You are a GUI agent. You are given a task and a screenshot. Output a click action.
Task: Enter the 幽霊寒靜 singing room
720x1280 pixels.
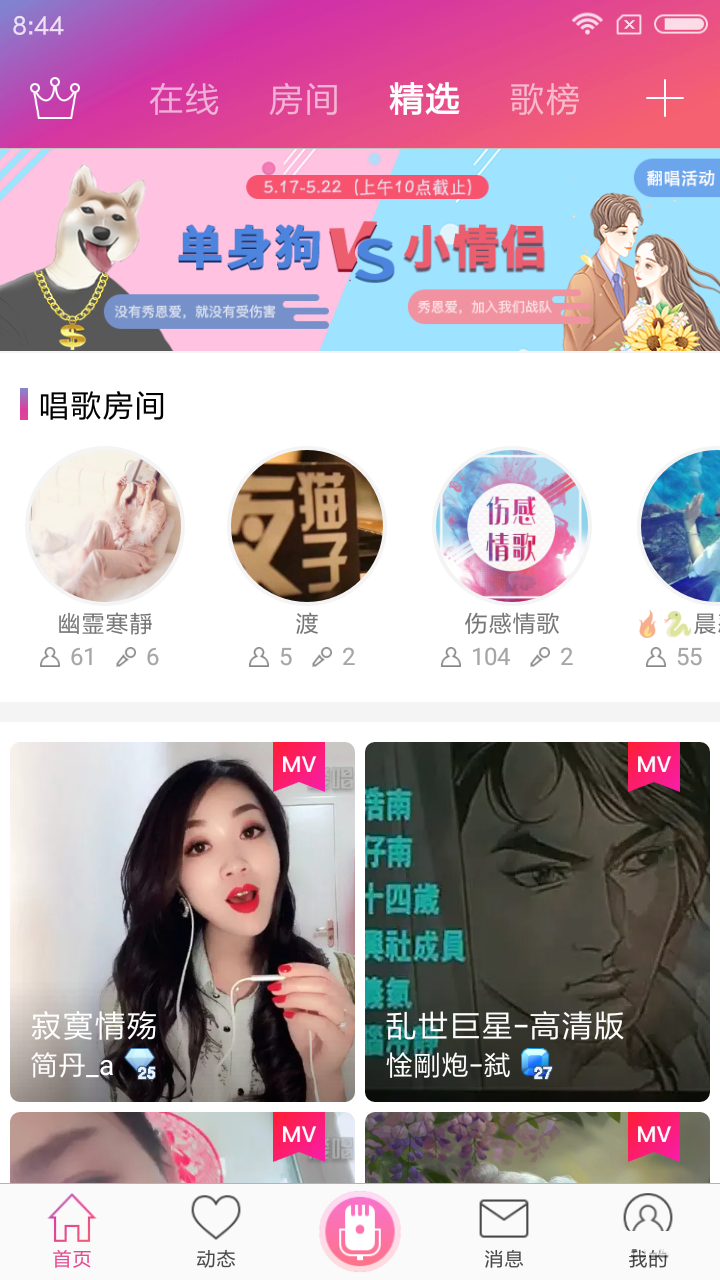pos(105,526)
